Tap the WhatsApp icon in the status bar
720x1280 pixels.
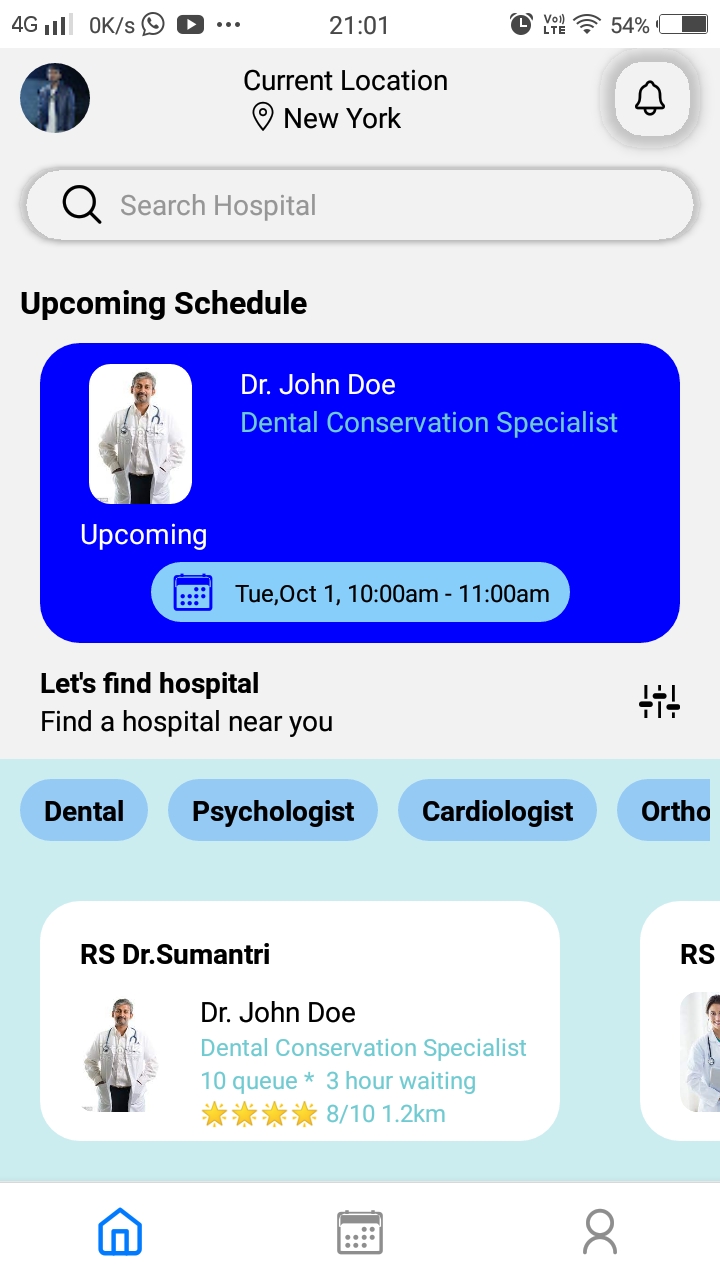152,24
